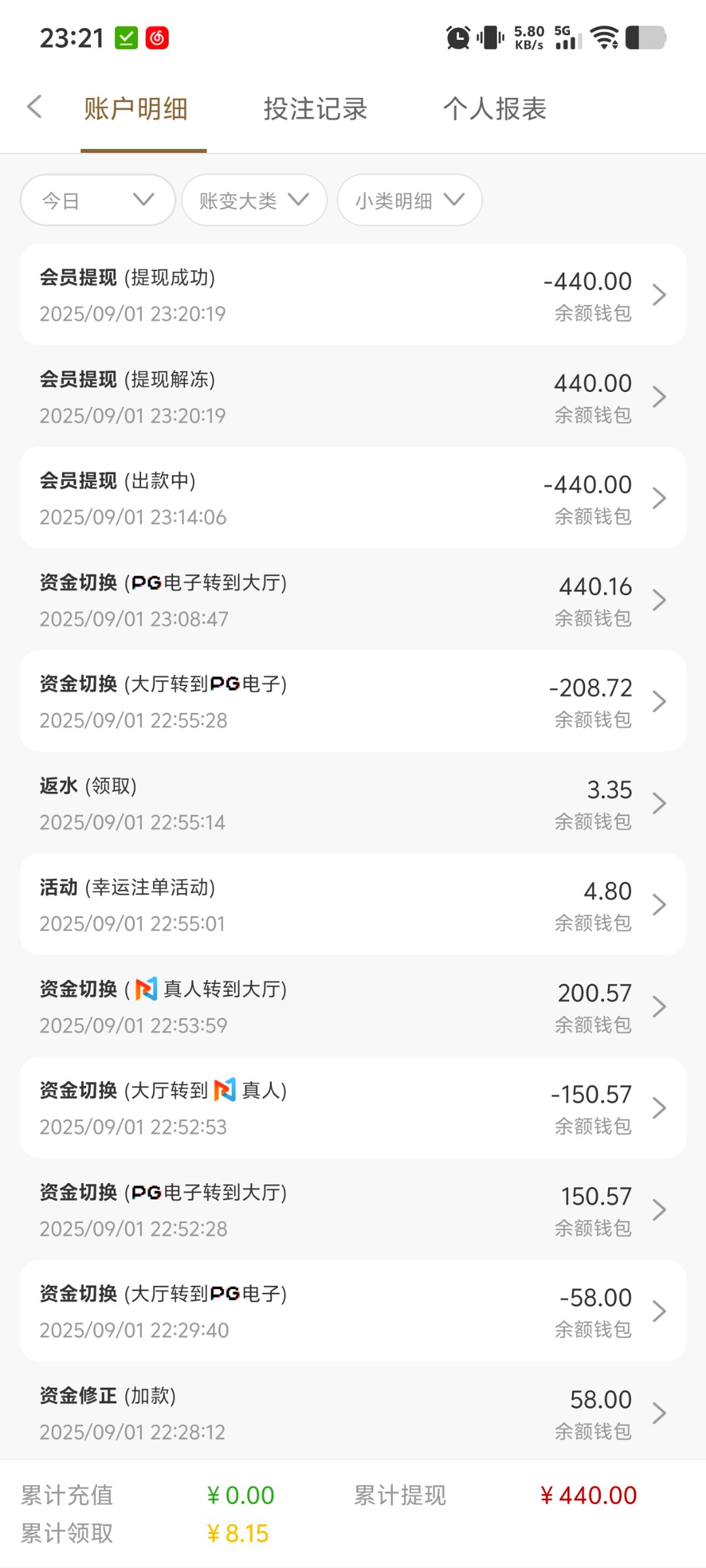Image resolution: width=706 pixels, height=1568 pixels.
Task: Open the 小类明细 filter dropdown
Action: pos(409,200)
